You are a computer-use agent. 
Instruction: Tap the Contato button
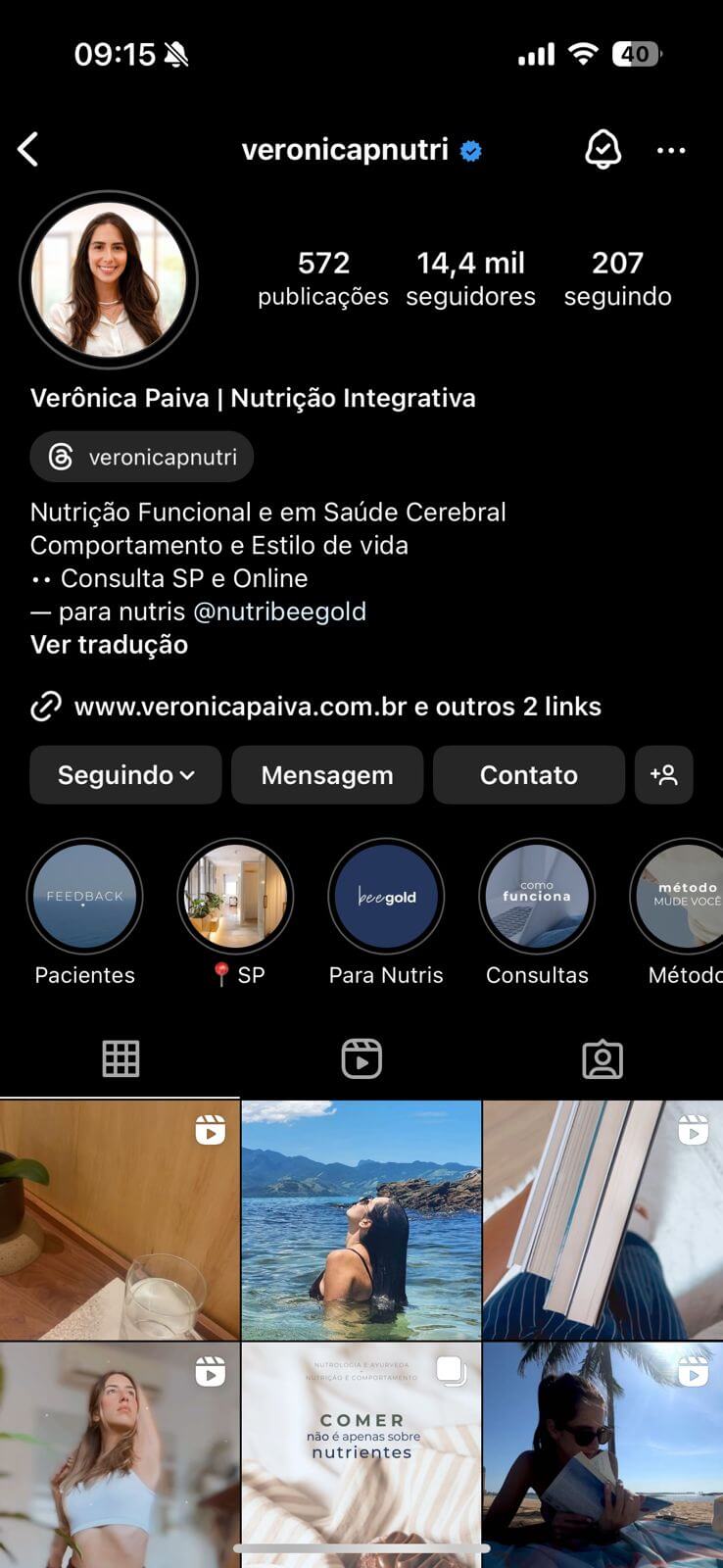pyautogui.click(x=529, y=775)
